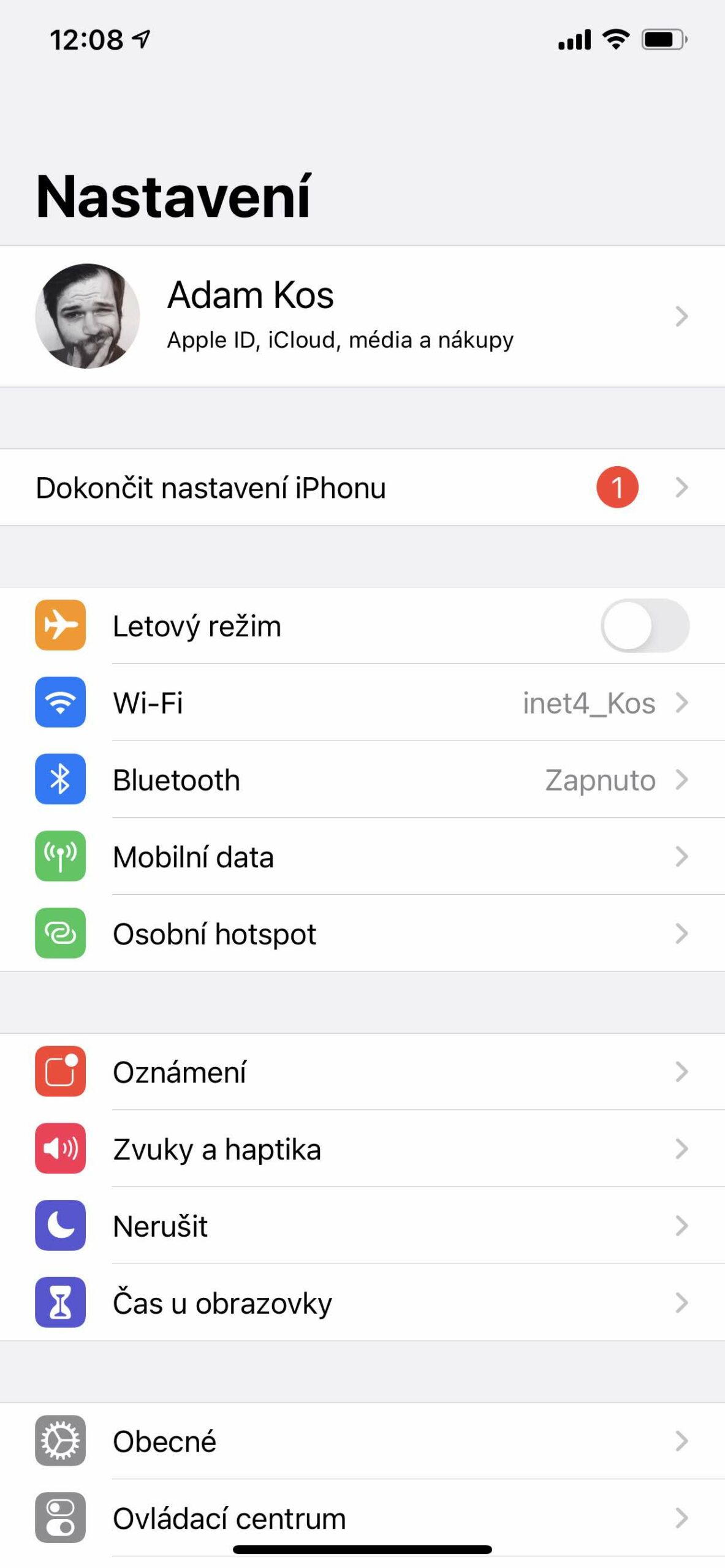Expand the Bluetooth row chevron

pos(681,780)
